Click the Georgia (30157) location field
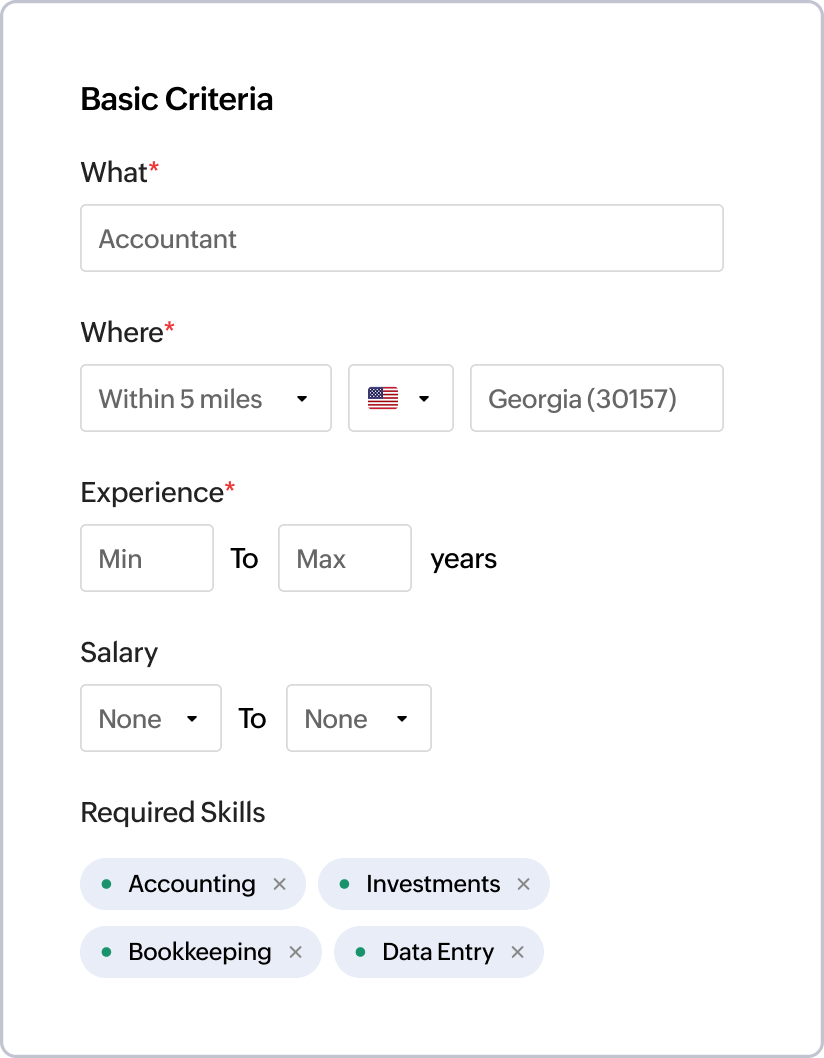The width and height of the screenshot is (824, 1058). pyautogui.click(x=596, y=398)
